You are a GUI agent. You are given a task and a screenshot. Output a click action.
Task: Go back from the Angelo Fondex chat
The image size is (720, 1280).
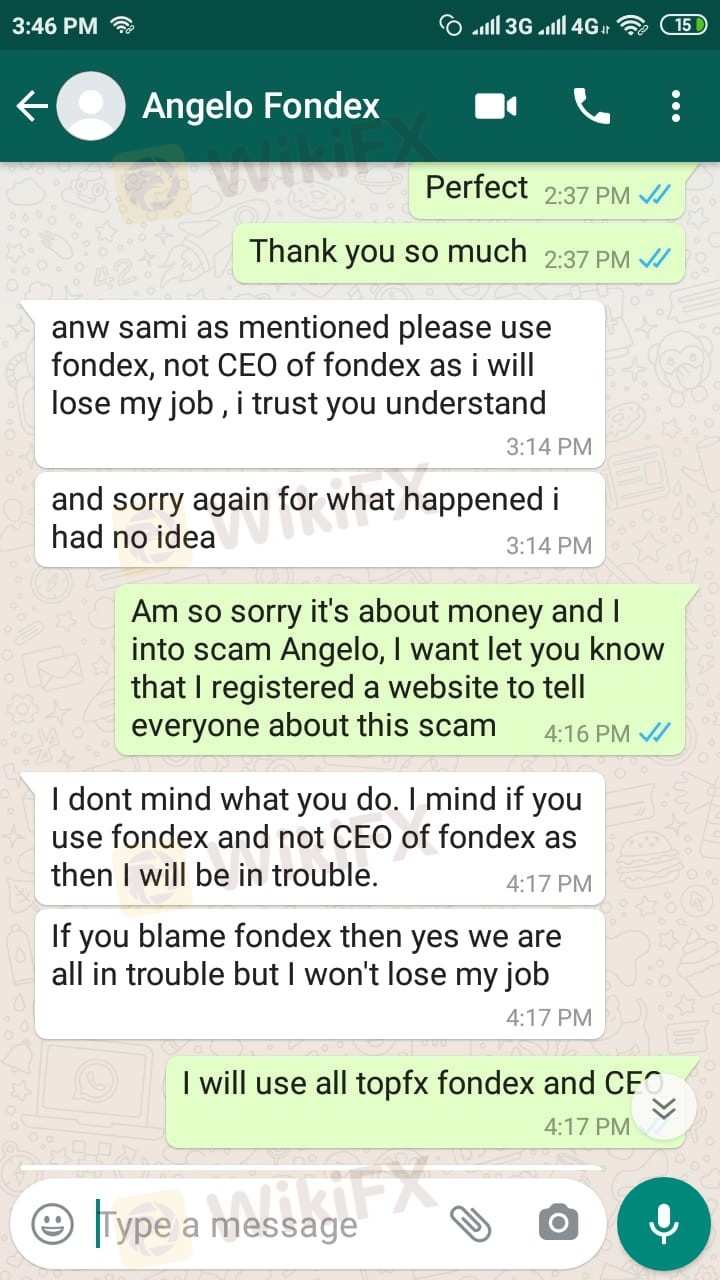32,106
